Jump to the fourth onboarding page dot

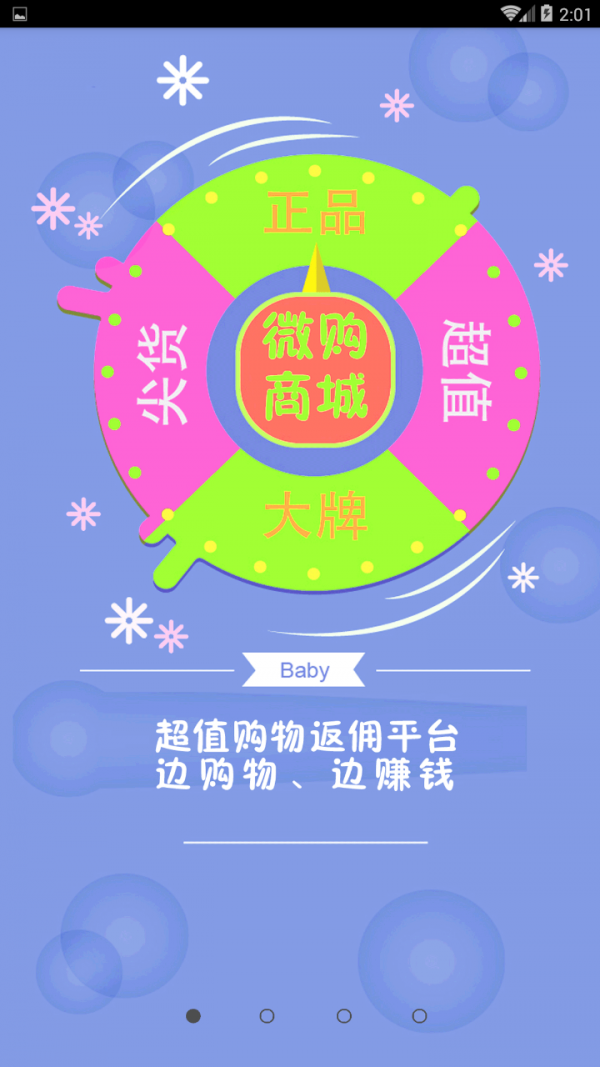click(x=420, y=1016)
